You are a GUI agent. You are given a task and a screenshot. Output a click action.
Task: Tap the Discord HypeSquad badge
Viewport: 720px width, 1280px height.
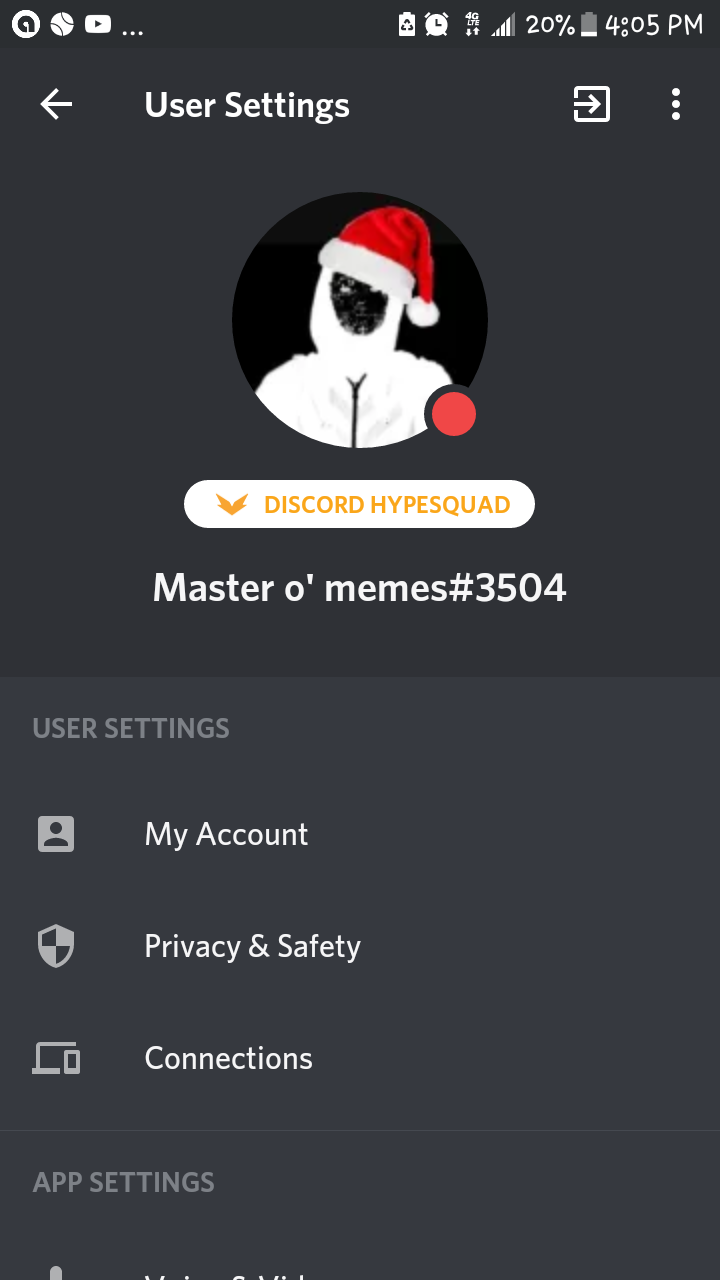pos(359,505)
